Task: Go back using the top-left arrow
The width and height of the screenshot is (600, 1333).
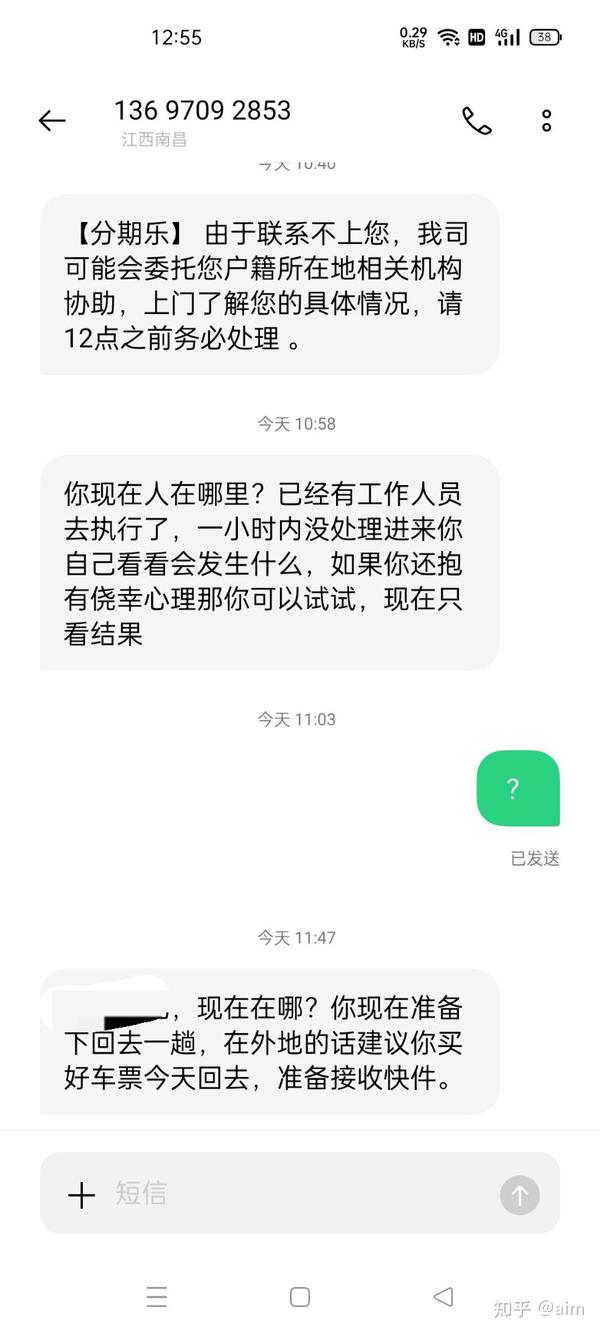Action: (52, 121)
